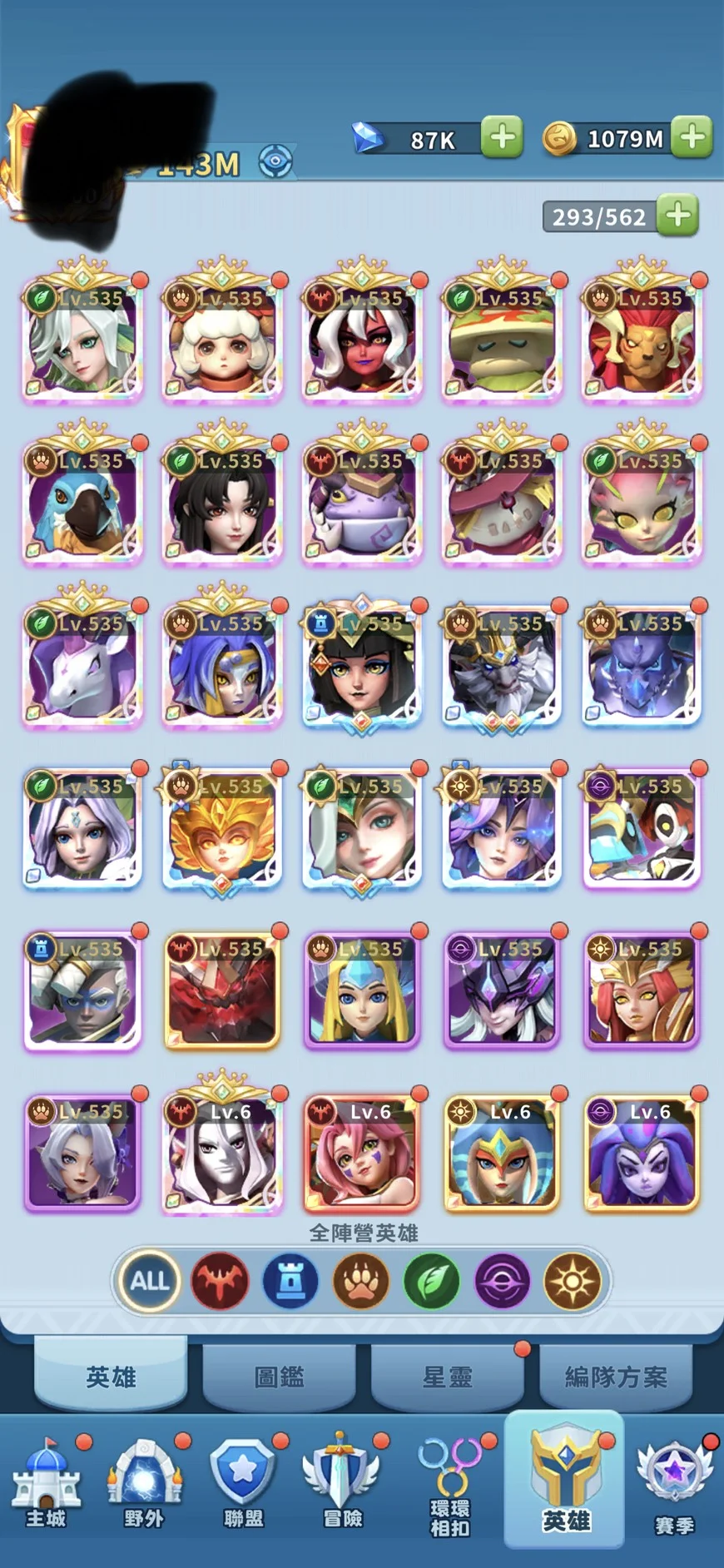This screenshot has height=1568, width=724.
Task: Show heroes of all factions (ALL)
Action: pyautogui.click(x=150, y=1281)
